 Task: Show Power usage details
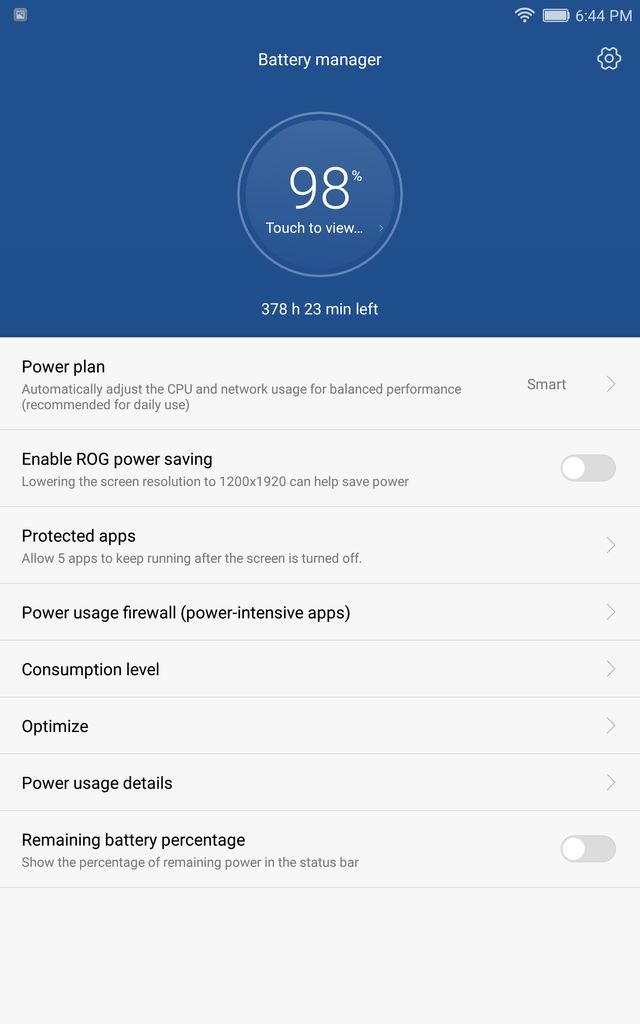click(320, 783)
